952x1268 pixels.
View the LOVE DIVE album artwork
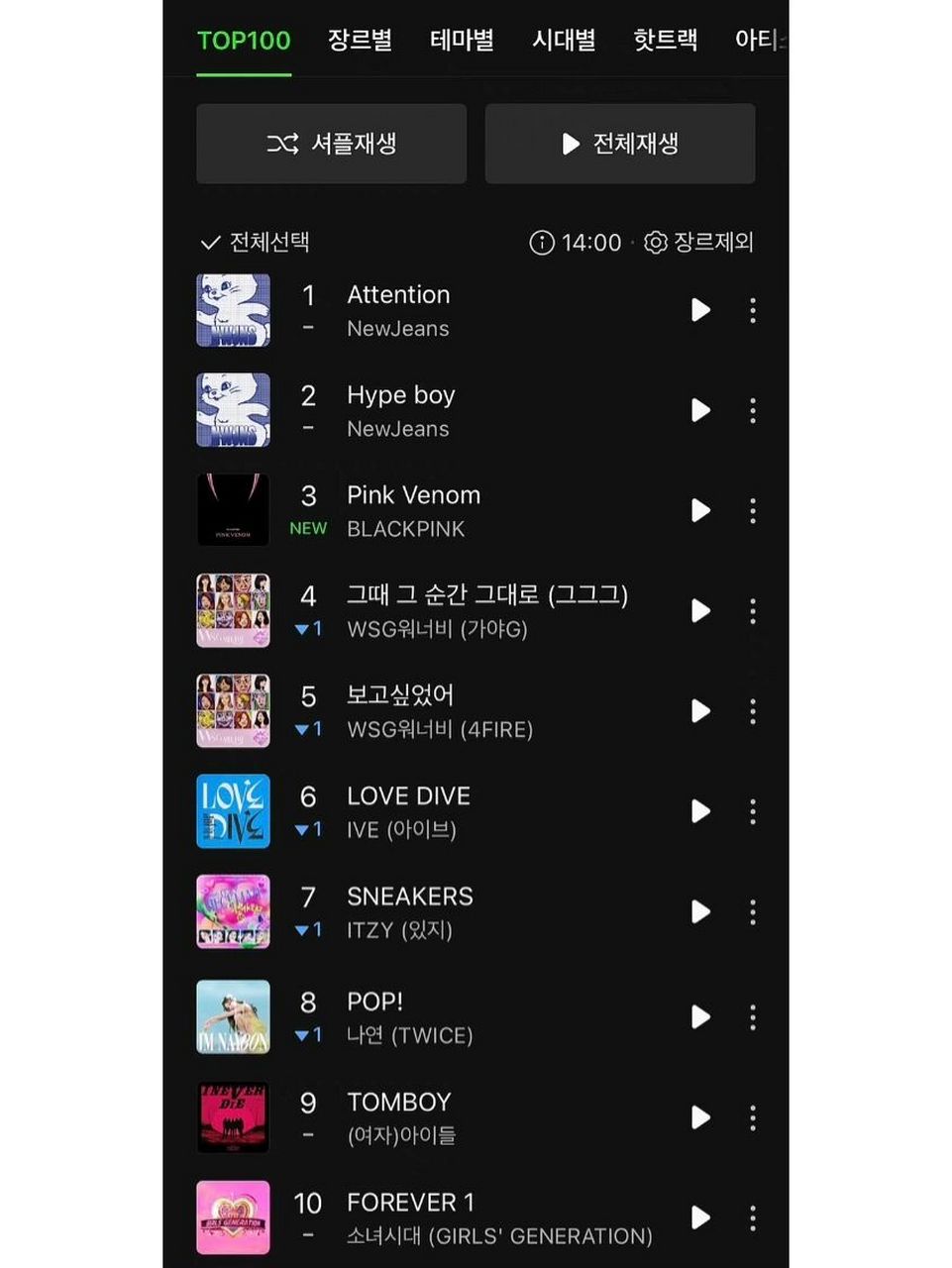233,811
